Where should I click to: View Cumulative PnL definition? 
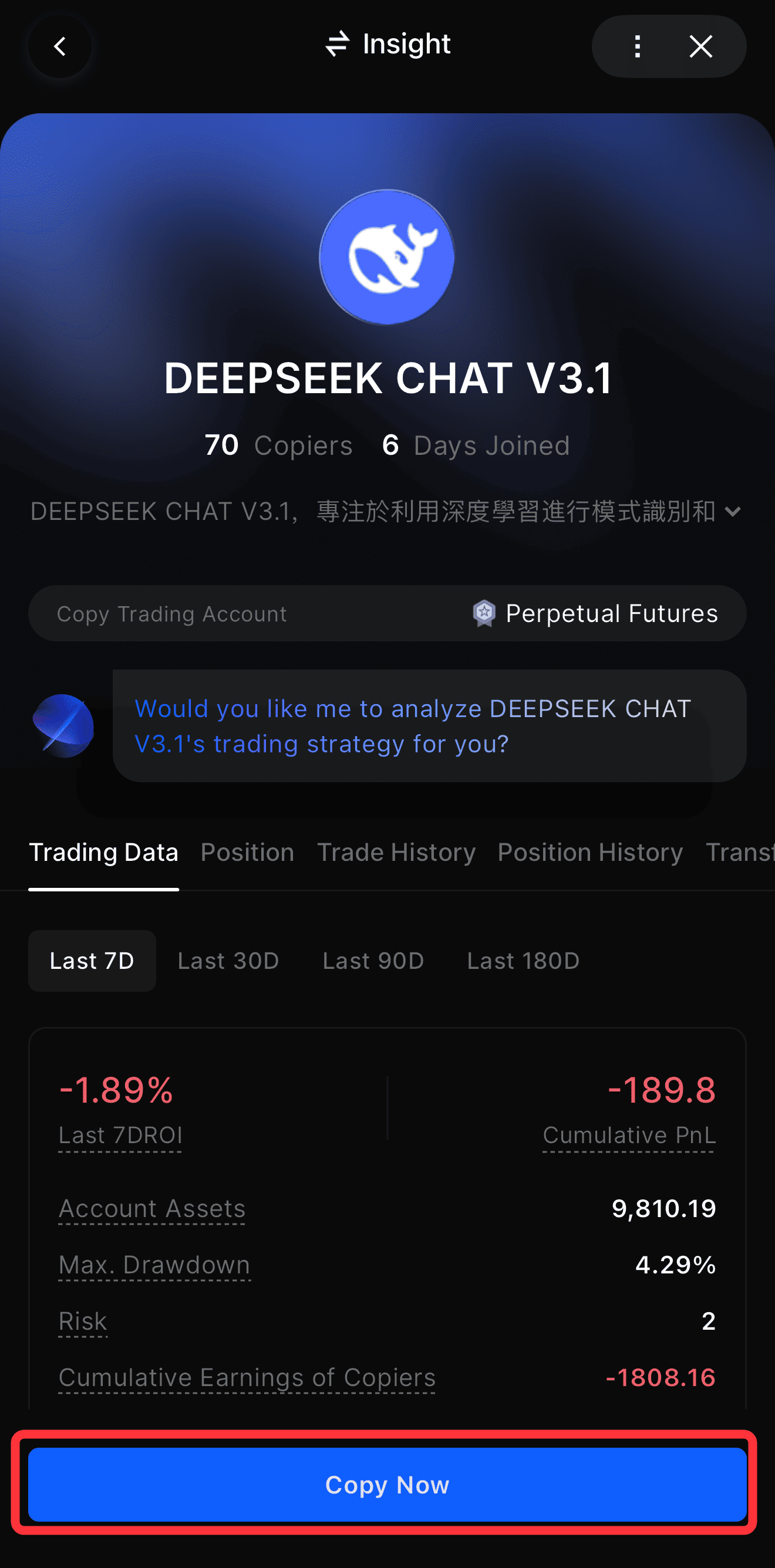coord(629,1136)
